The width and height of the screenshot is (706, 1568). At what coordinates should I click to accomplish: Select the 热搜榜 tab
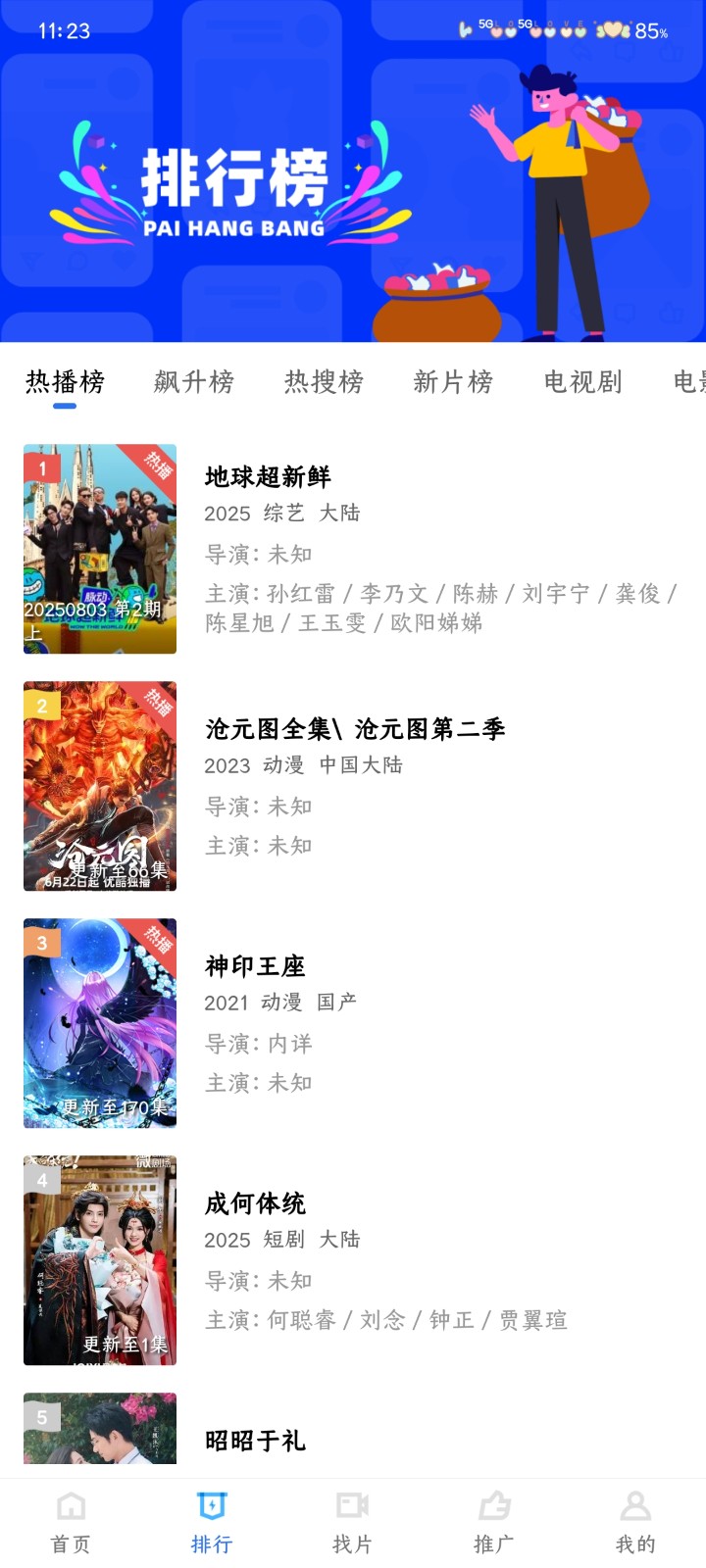(323, 382)
